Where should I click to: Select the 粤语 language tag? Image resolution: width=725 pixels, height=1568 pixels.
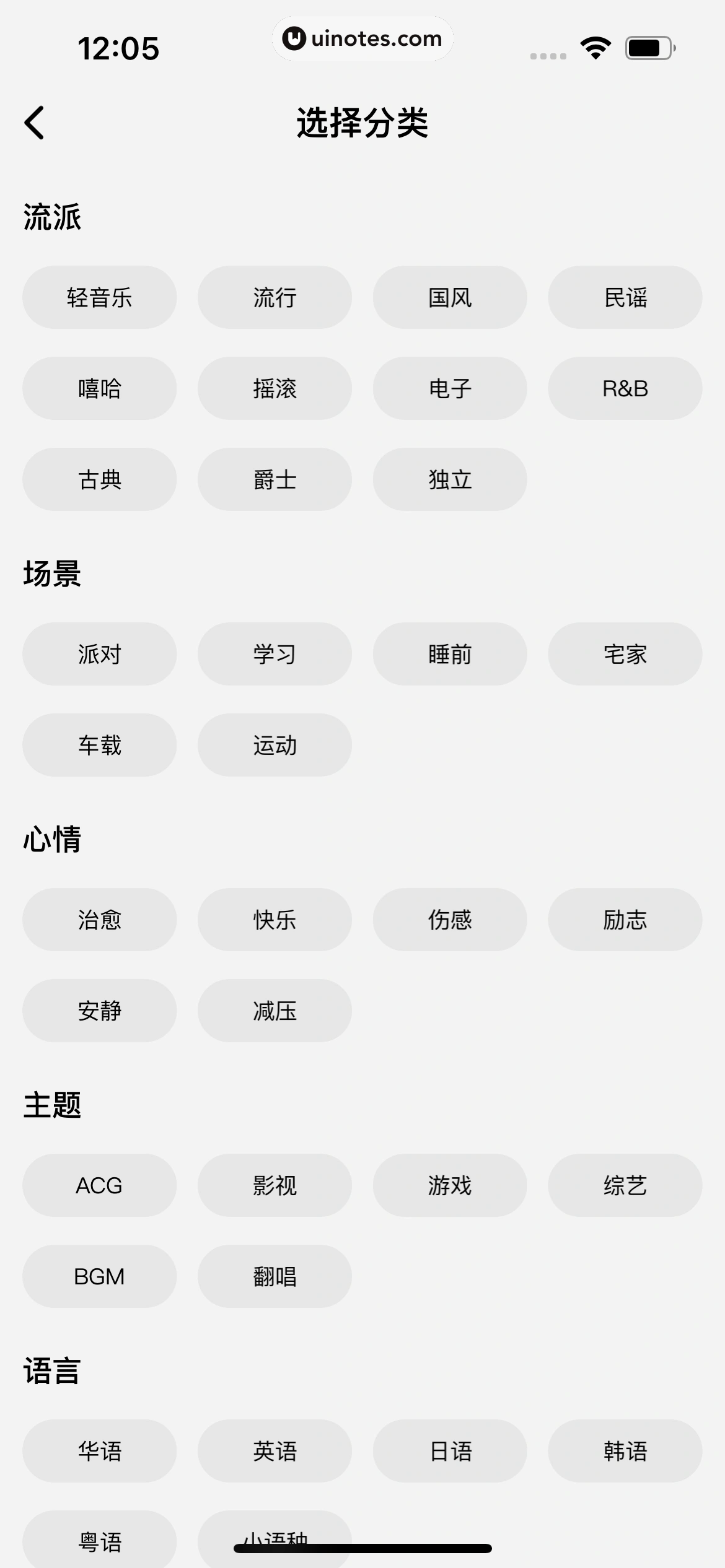pos(99,1541)
